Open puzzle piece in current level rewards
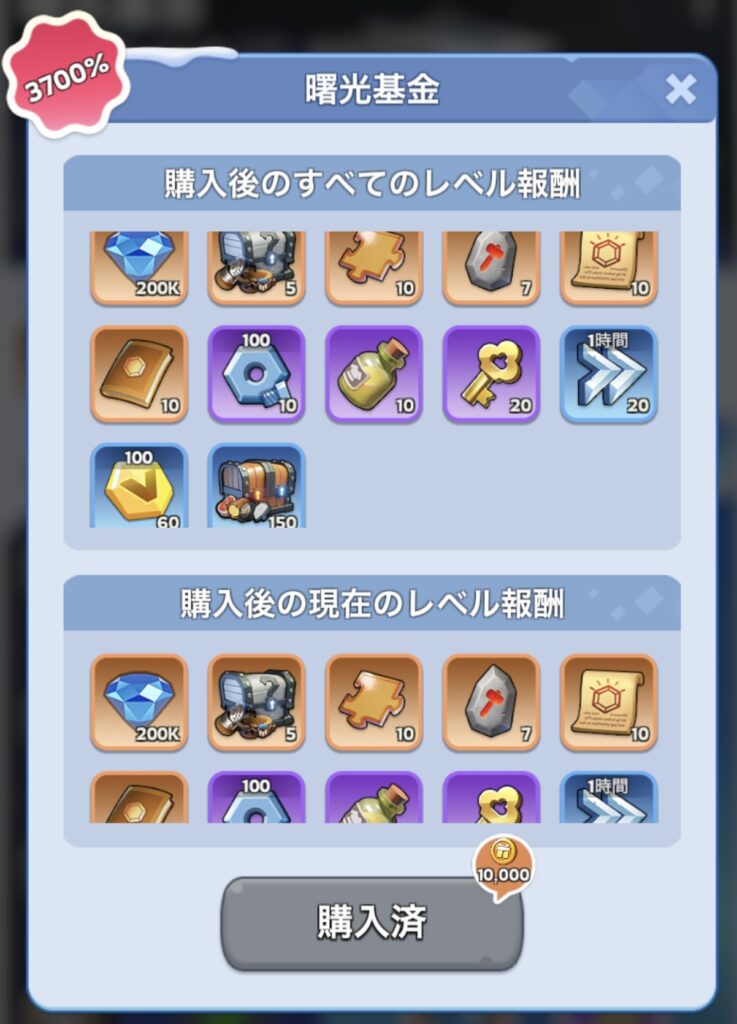Image resolution: width=737 pixels, height=1024 pixels. point(374,702)
